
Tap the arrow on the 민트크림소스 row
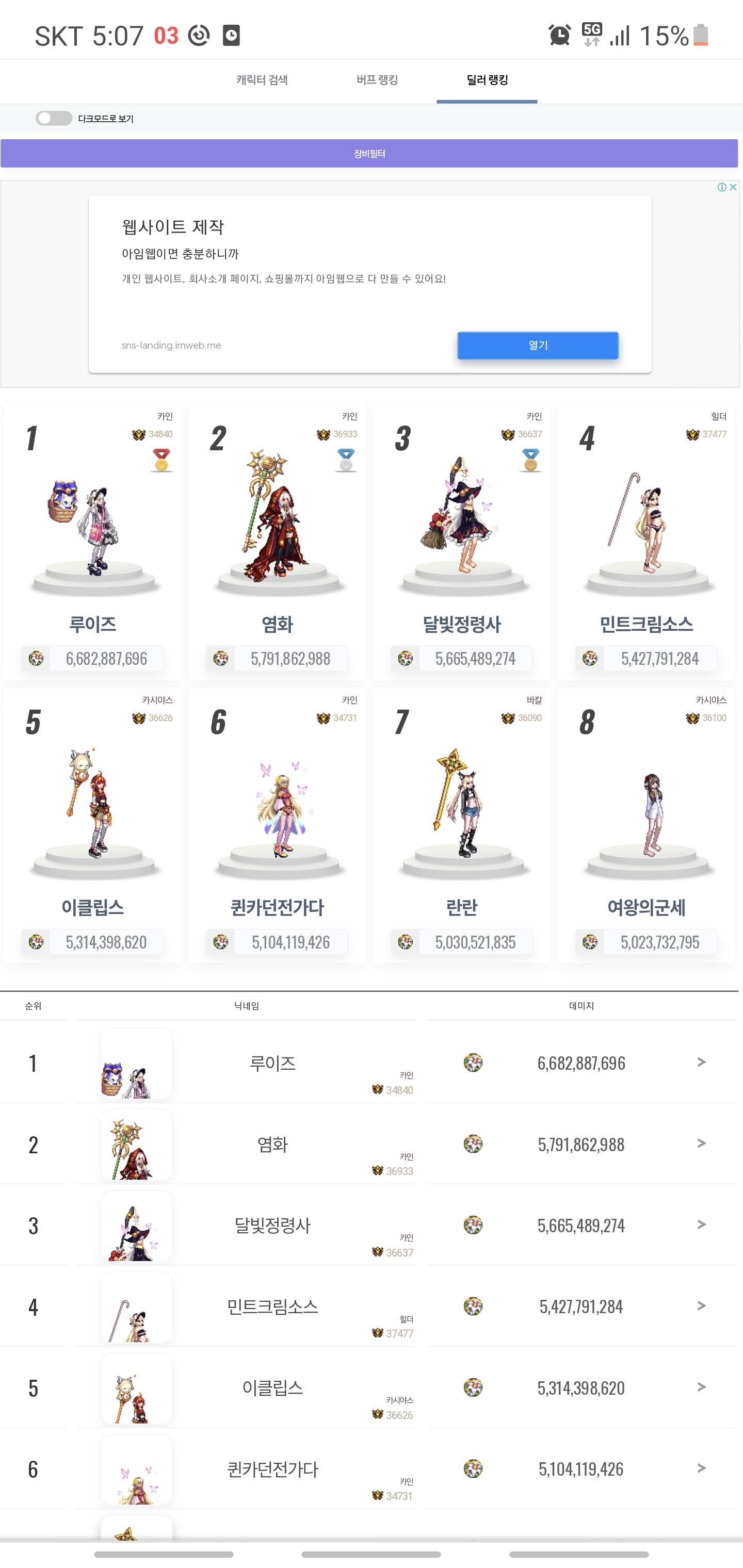point(701,1305)
